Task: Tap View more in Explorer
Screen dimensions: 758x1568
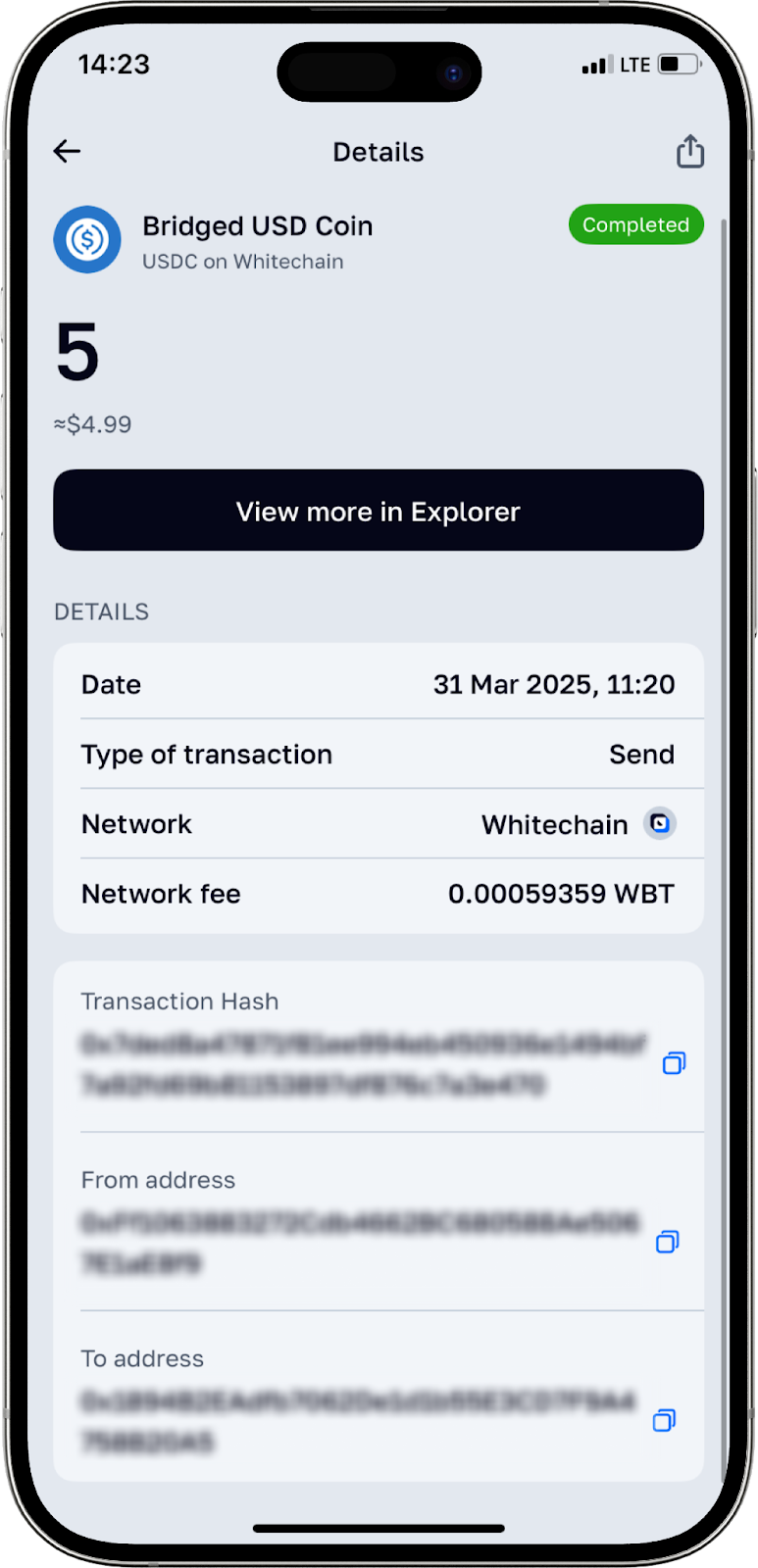Action: tap(379, 511)
